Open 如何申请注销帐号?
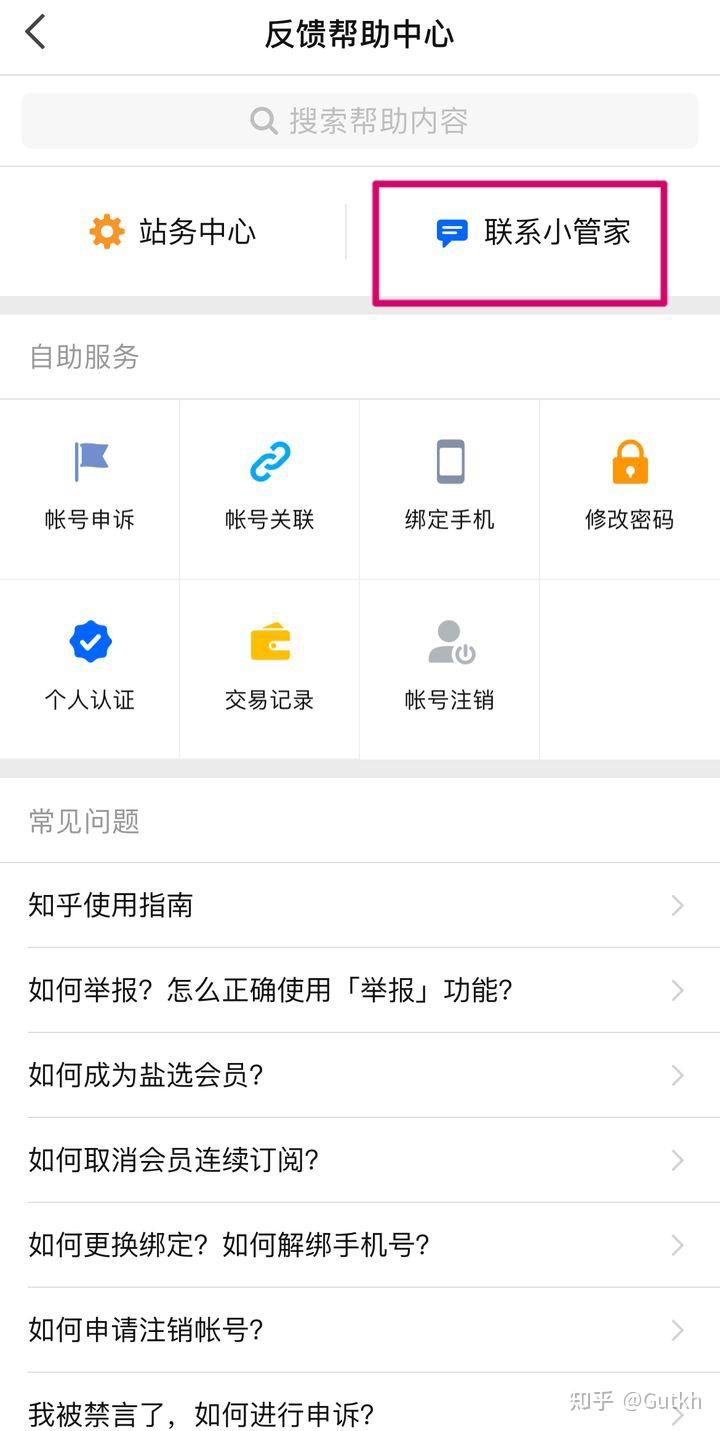The image size is (720, 1431). (360, 1331)
